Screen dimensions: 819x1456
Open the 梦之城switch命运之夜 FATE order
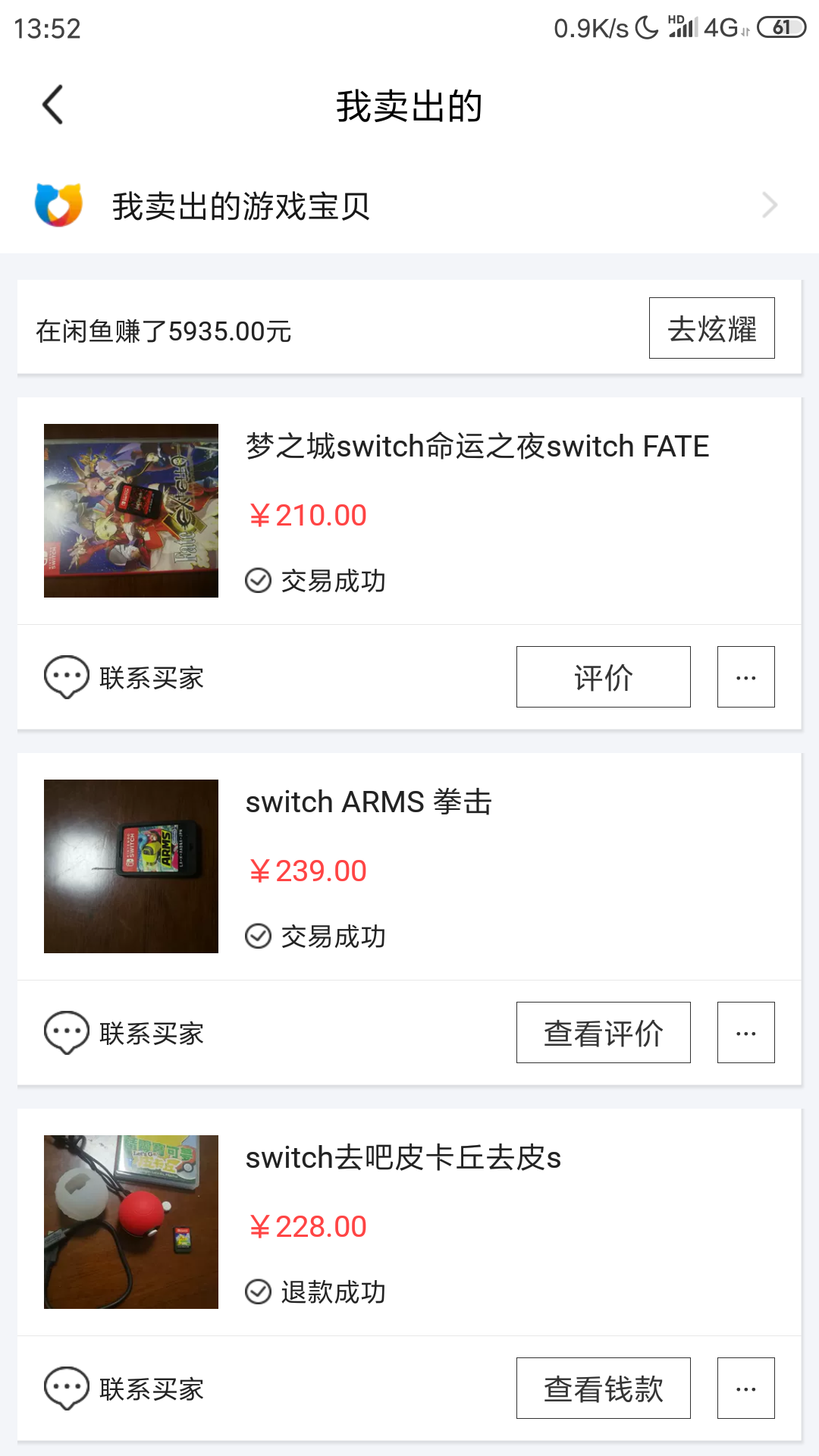point(409,511)
